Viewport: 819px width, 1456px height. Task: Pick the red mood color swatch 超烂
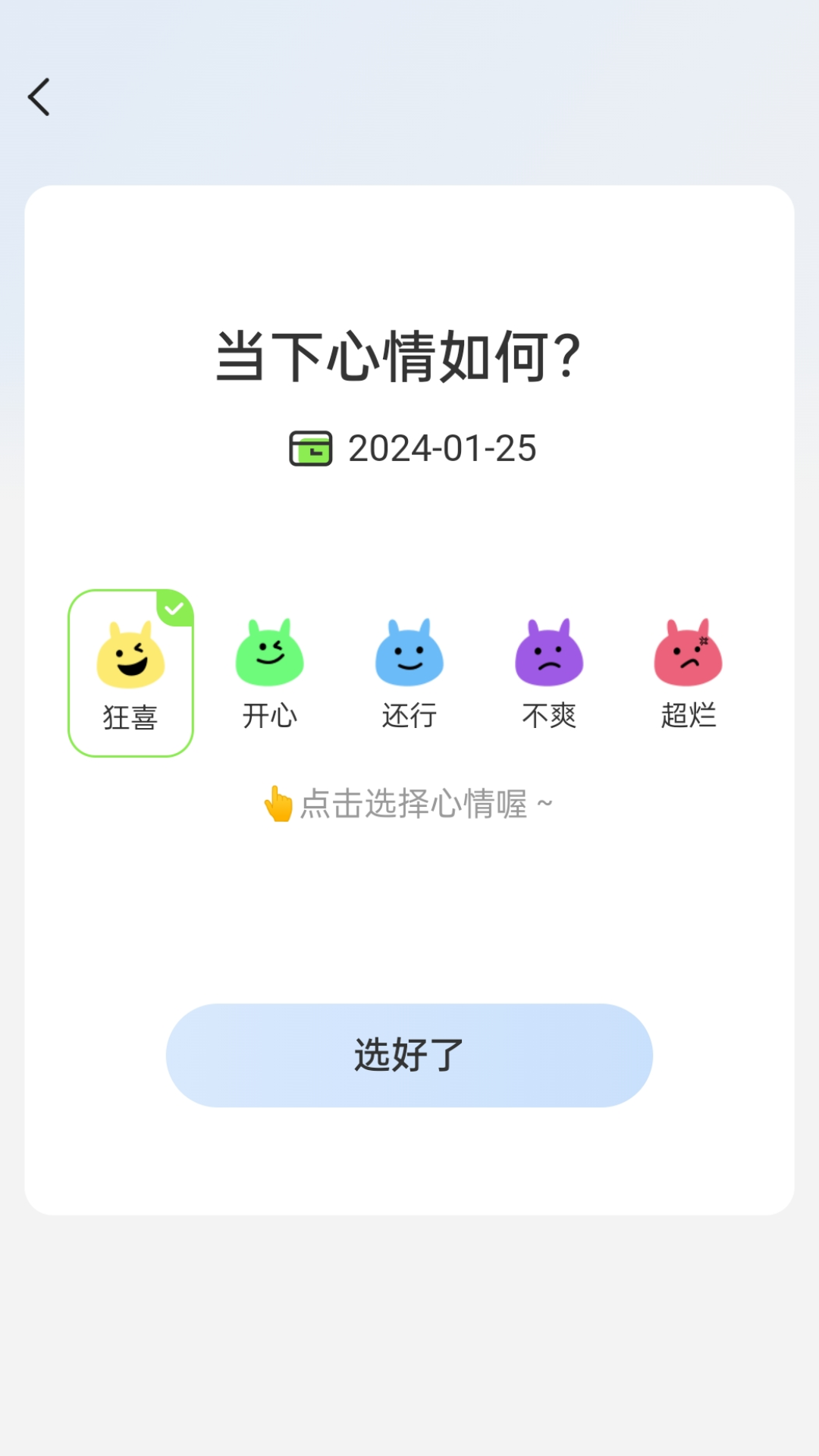(x=687, y=654)
